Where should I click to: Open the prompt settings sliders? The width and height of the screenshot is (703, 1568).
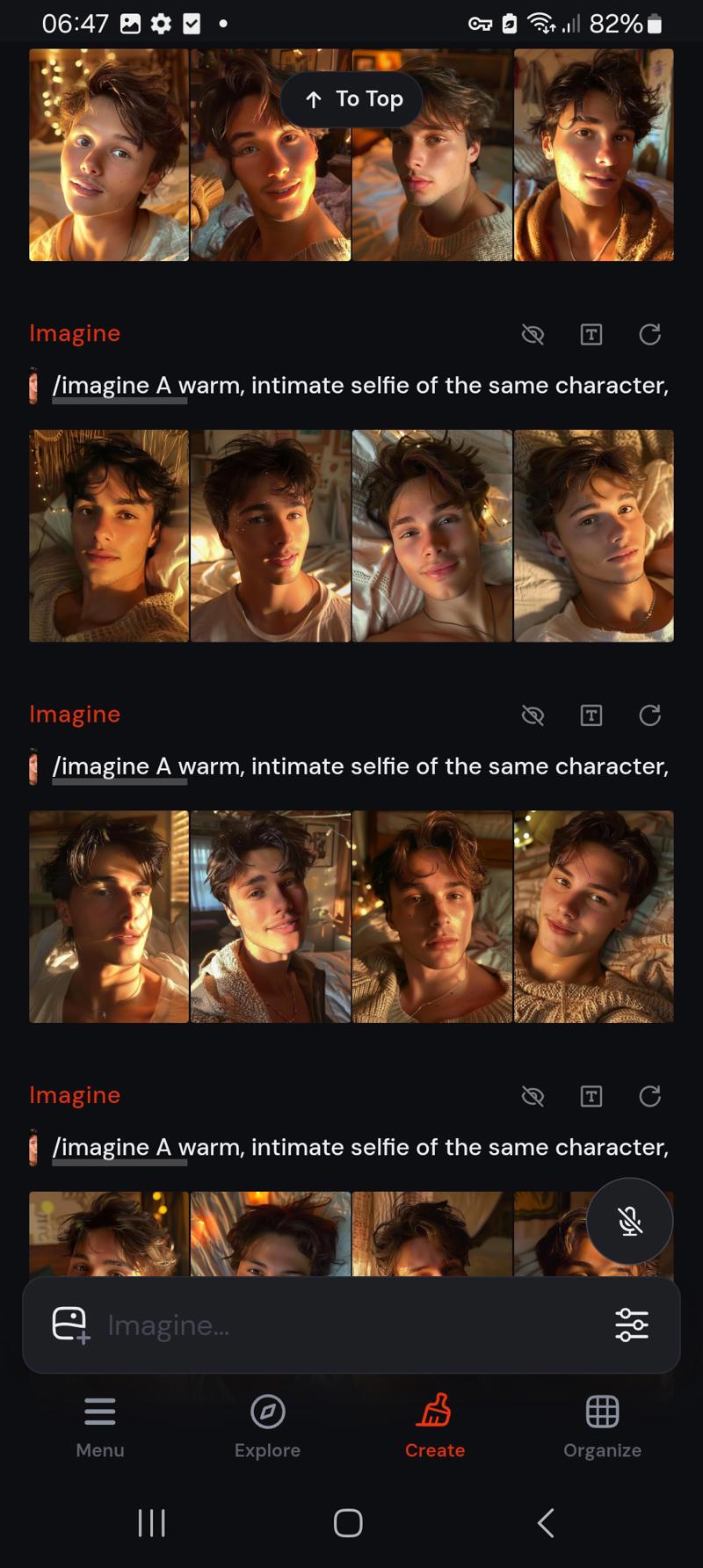[631, 1325]
